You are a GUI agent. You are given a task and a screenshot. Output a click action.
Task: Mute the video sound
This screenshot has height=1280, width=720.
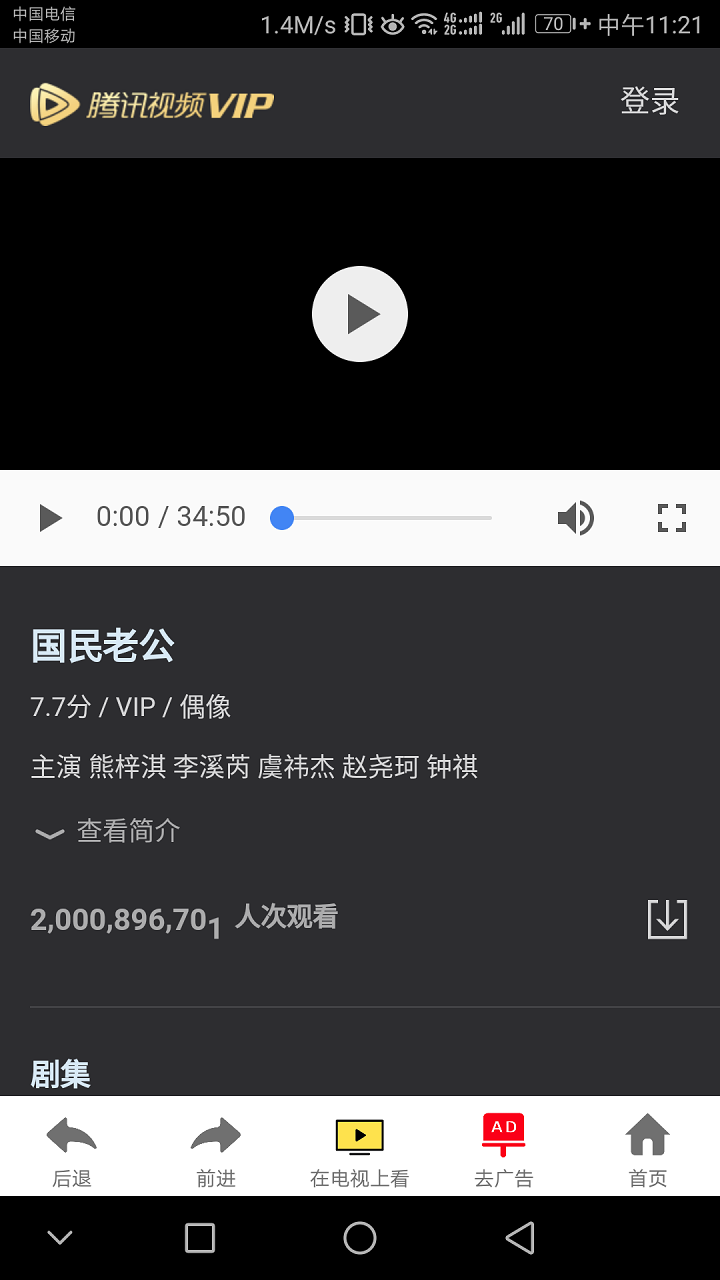click(x=575, y=518)
